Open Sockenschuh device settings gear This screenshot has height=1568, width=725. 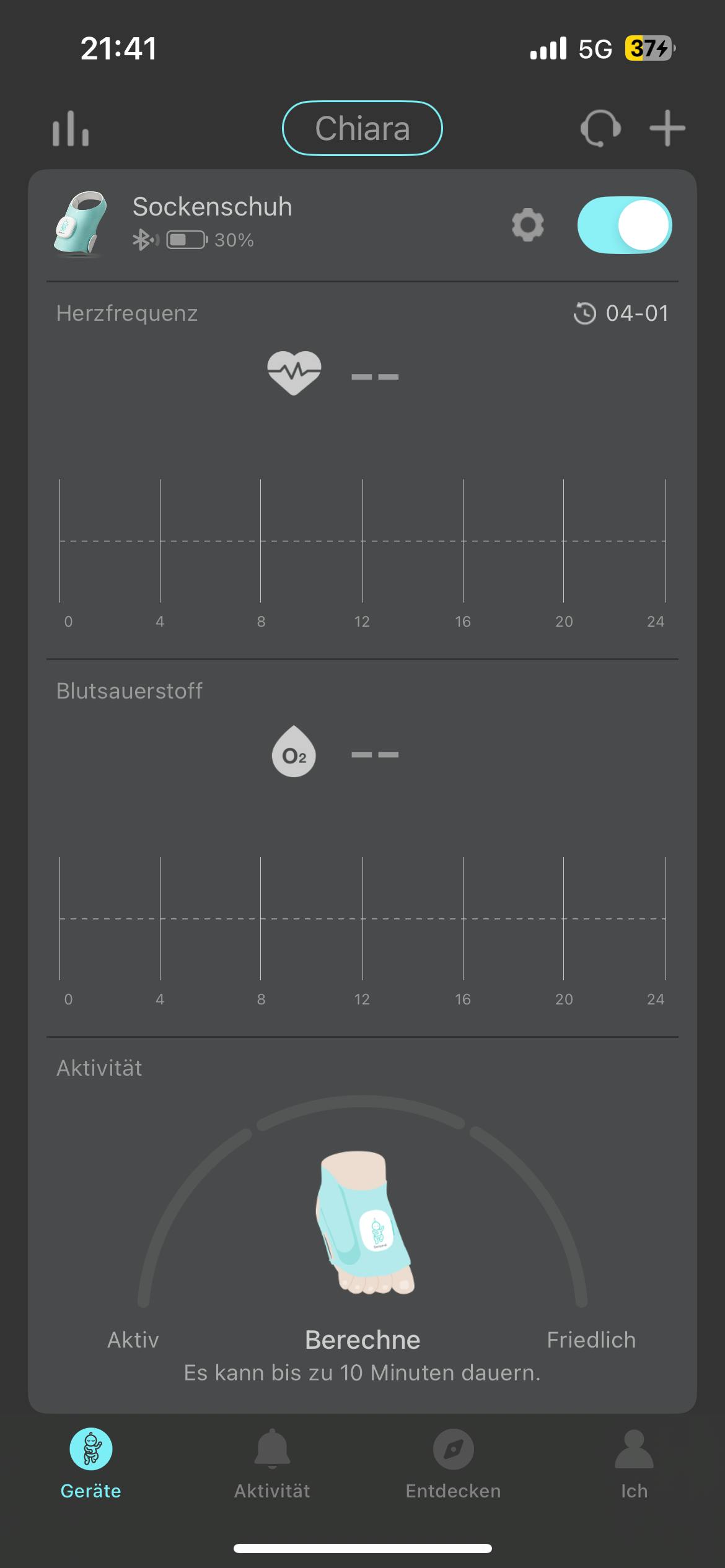point(527,225)
